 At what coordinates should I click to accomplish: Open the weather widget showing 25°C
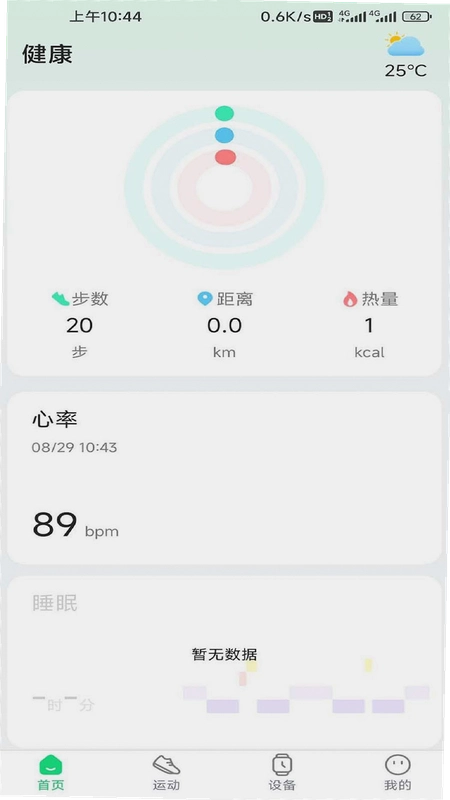pos(406,56)
